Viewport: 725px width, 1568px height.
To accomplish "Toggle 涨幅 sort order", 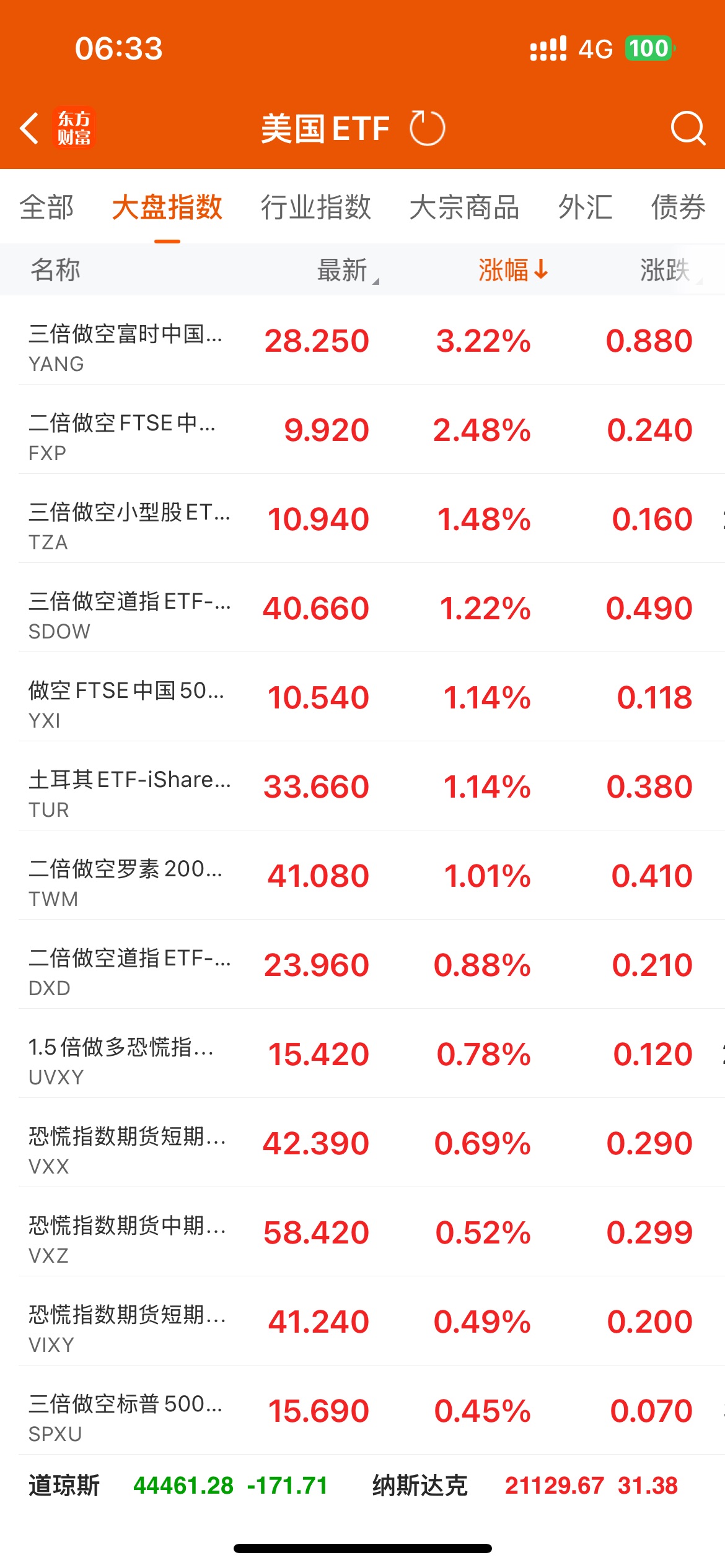I will (513, 270).
